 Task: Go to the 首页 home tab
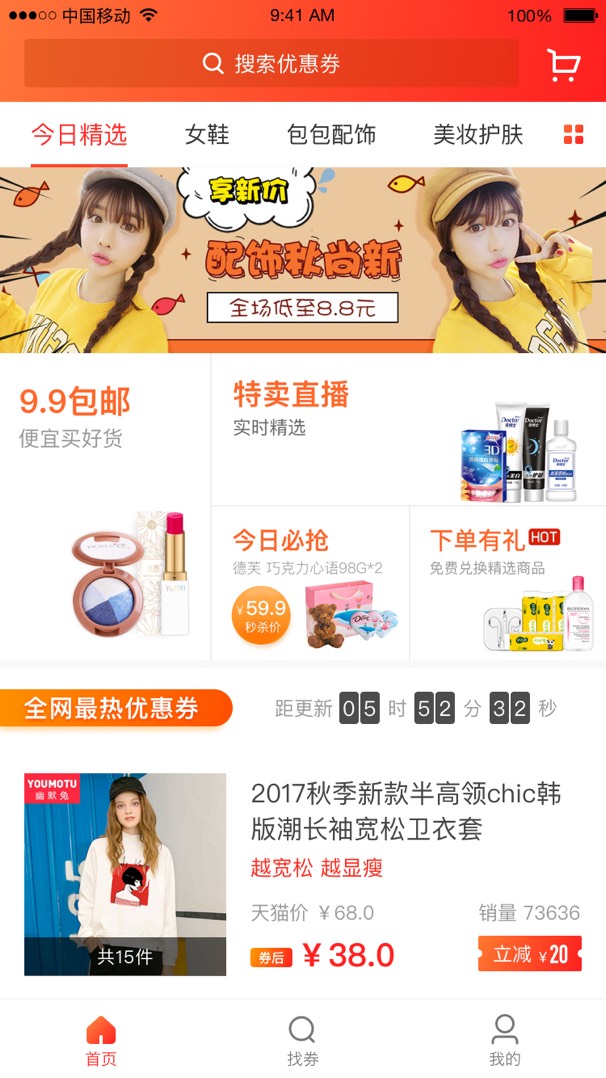pyautogui.click(x=101, y=1040)
